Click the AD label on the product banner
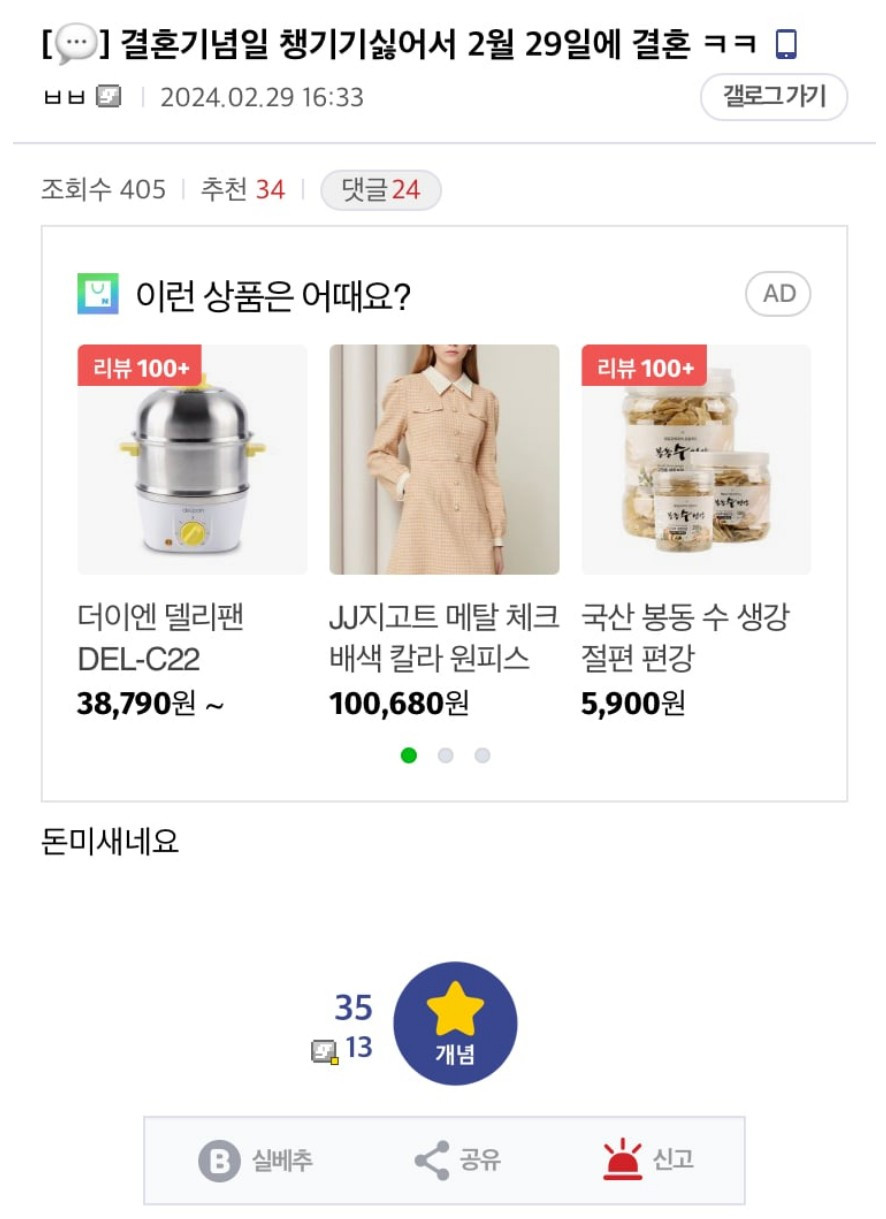The width and height of the screenshot is (886, 1219). (778, 293)
